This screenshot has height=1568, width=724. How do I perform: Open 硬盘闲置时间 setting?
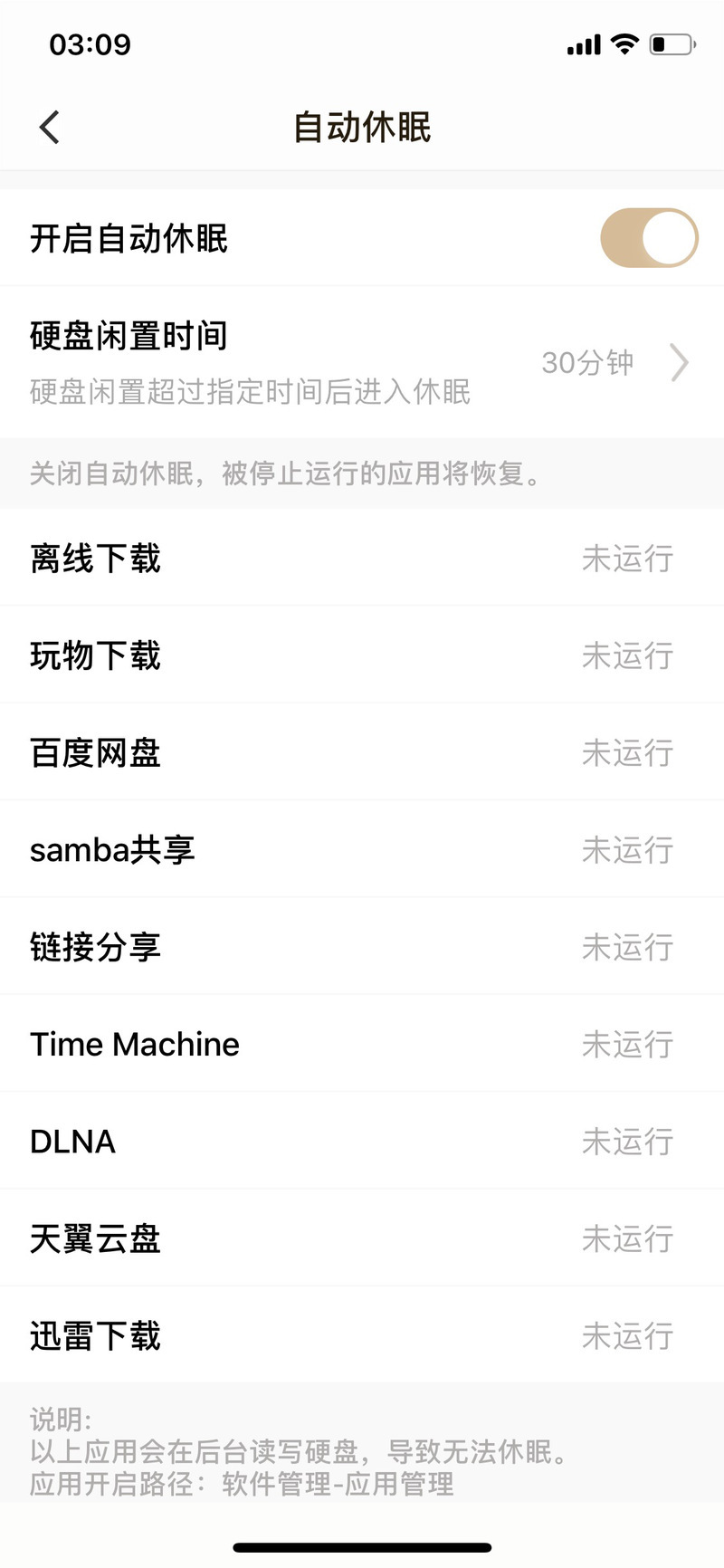[x=362, y=362]
